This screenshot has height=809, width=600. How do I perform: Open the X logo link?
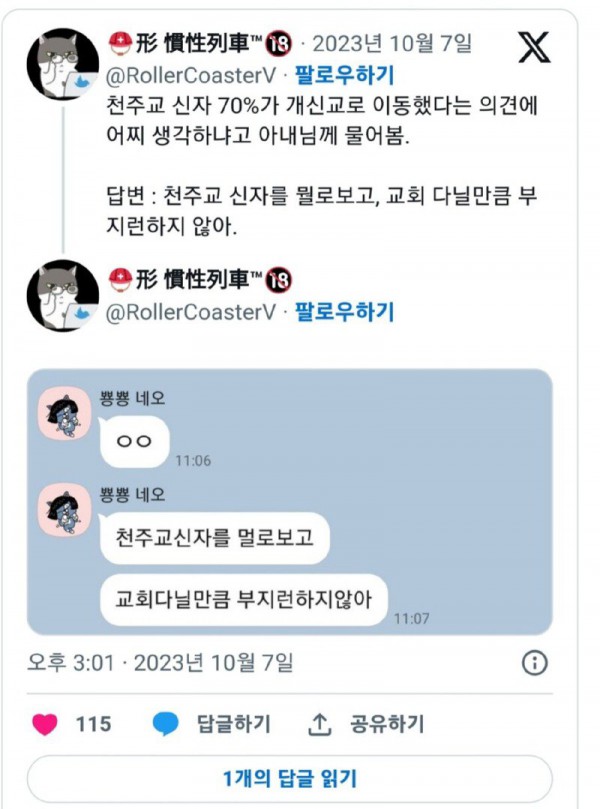(x=534, y=47)
